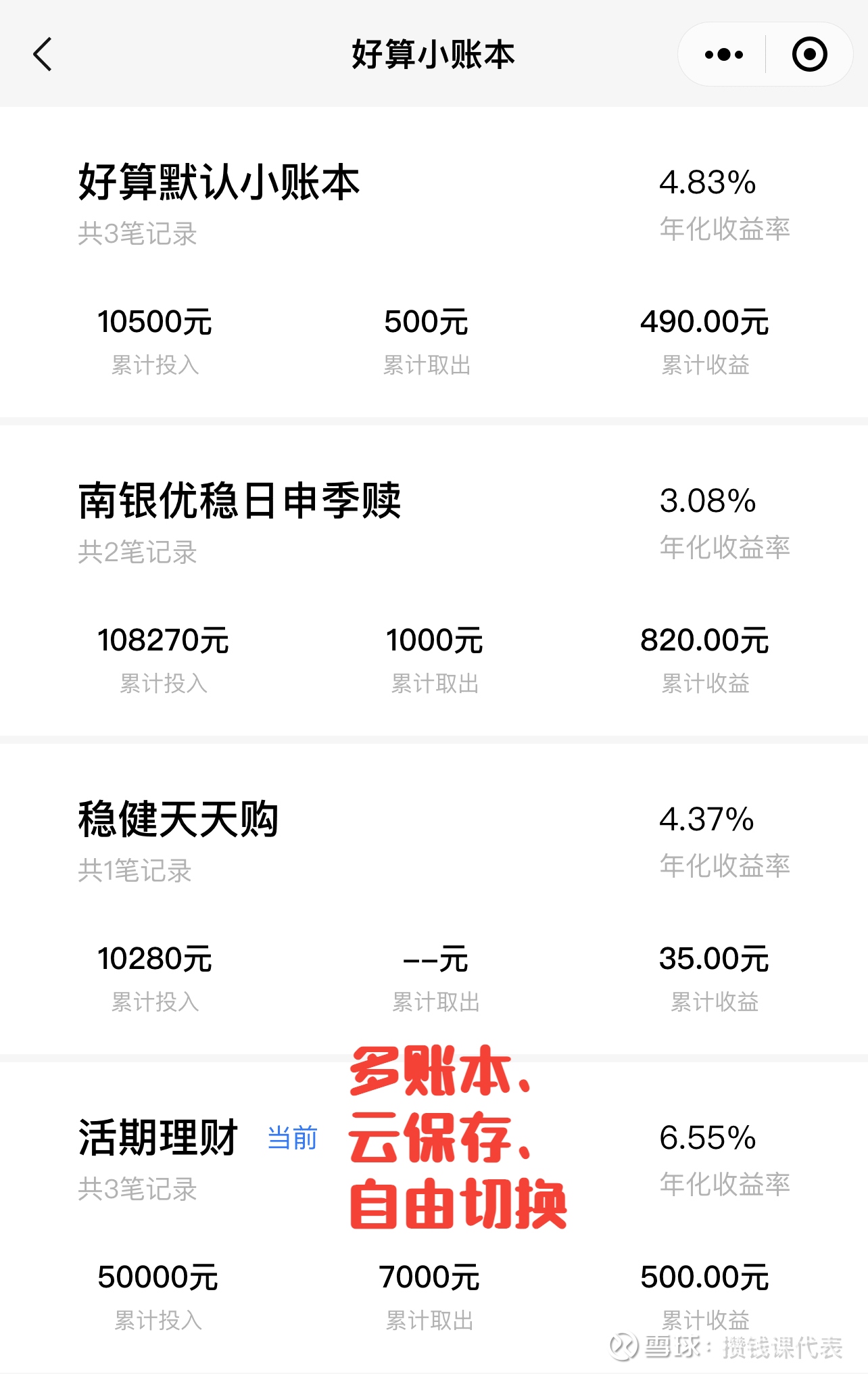This screenshot has height=1374, width=868.
Task: Tap the --元 累计取出 placeholder
Action: (x=434, y=957)
